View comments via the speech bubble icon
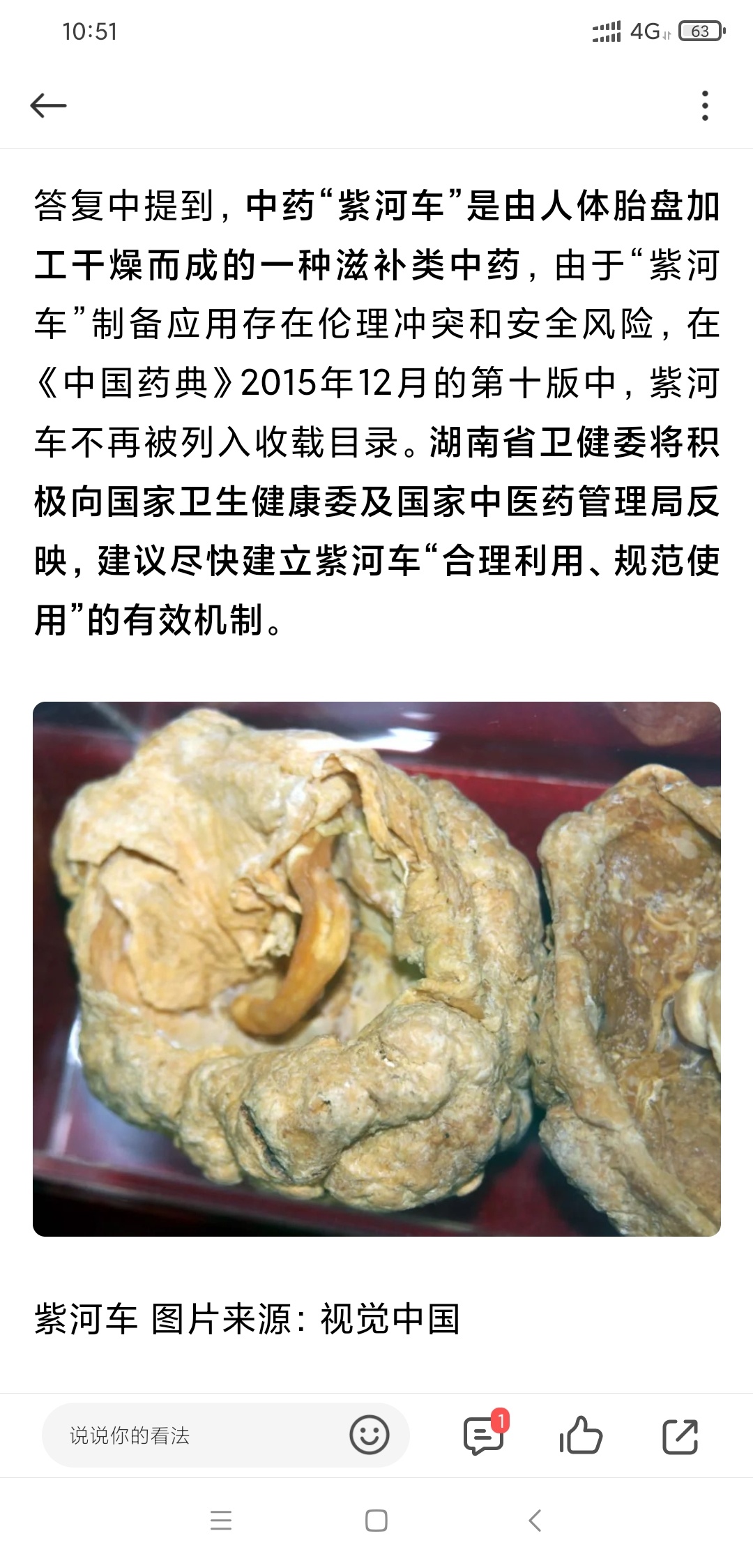Viewport: 753px width, 1568px height. pos(484,1435)
